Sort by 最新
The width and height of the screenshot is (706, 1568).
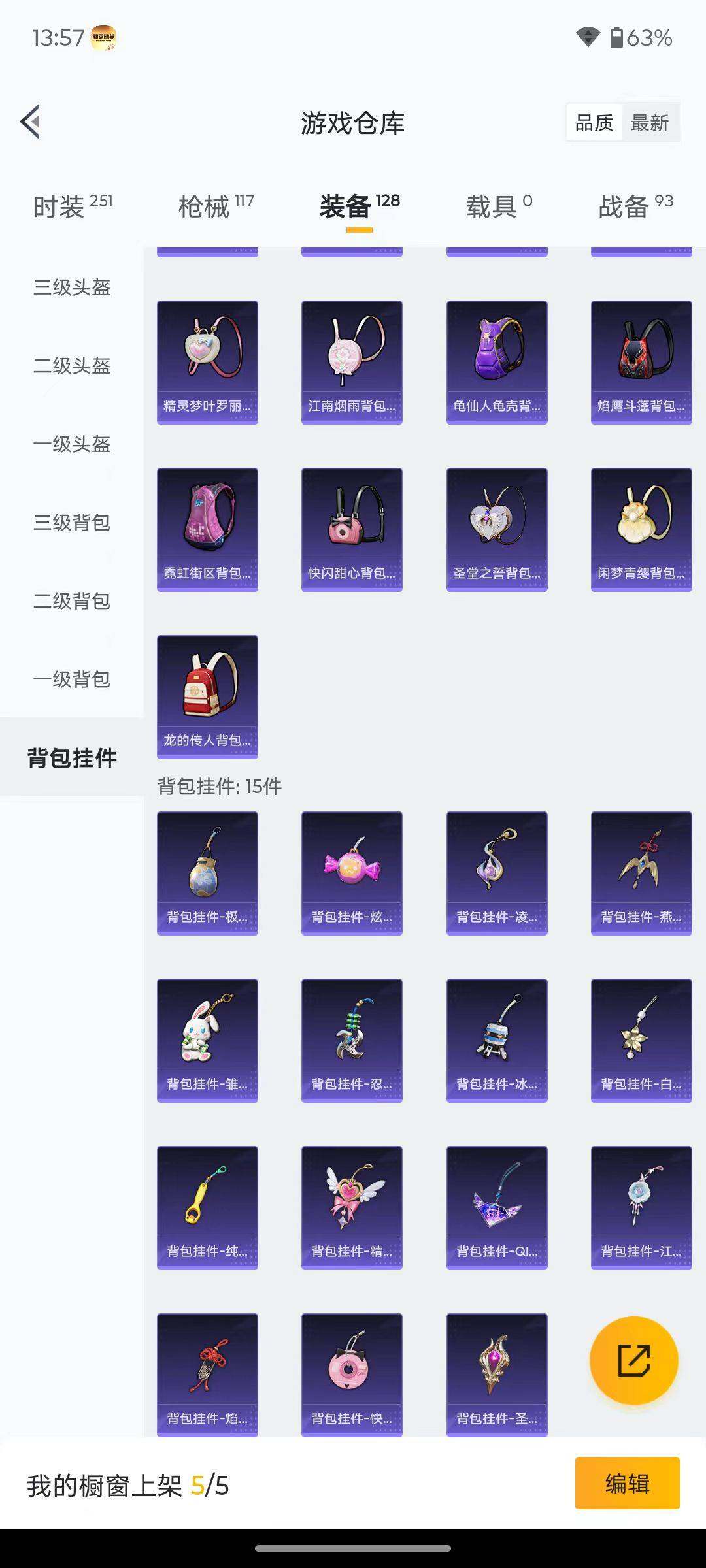coord(649,123)
